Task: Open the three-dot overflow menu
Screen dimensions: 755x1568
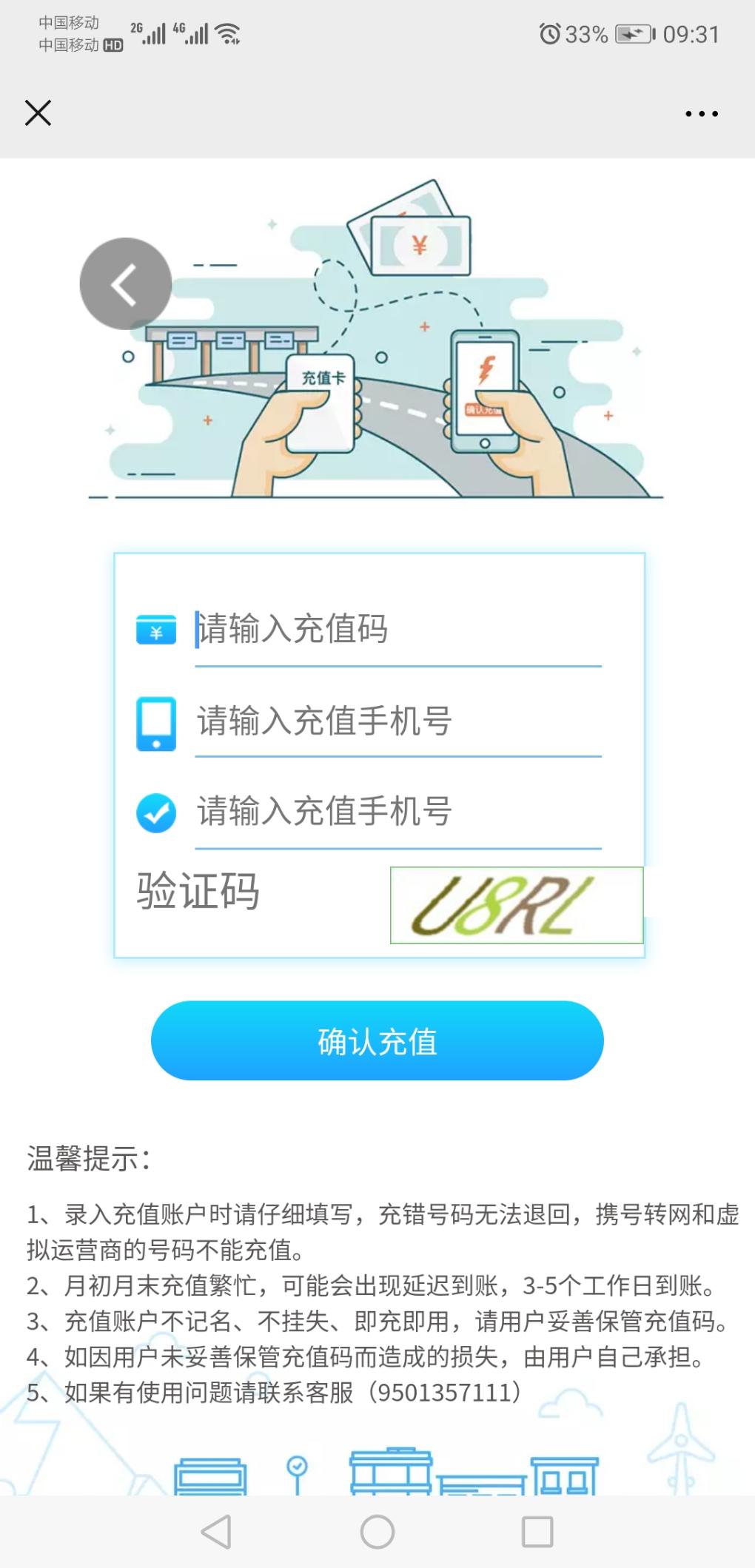Action: pos(701,114)
